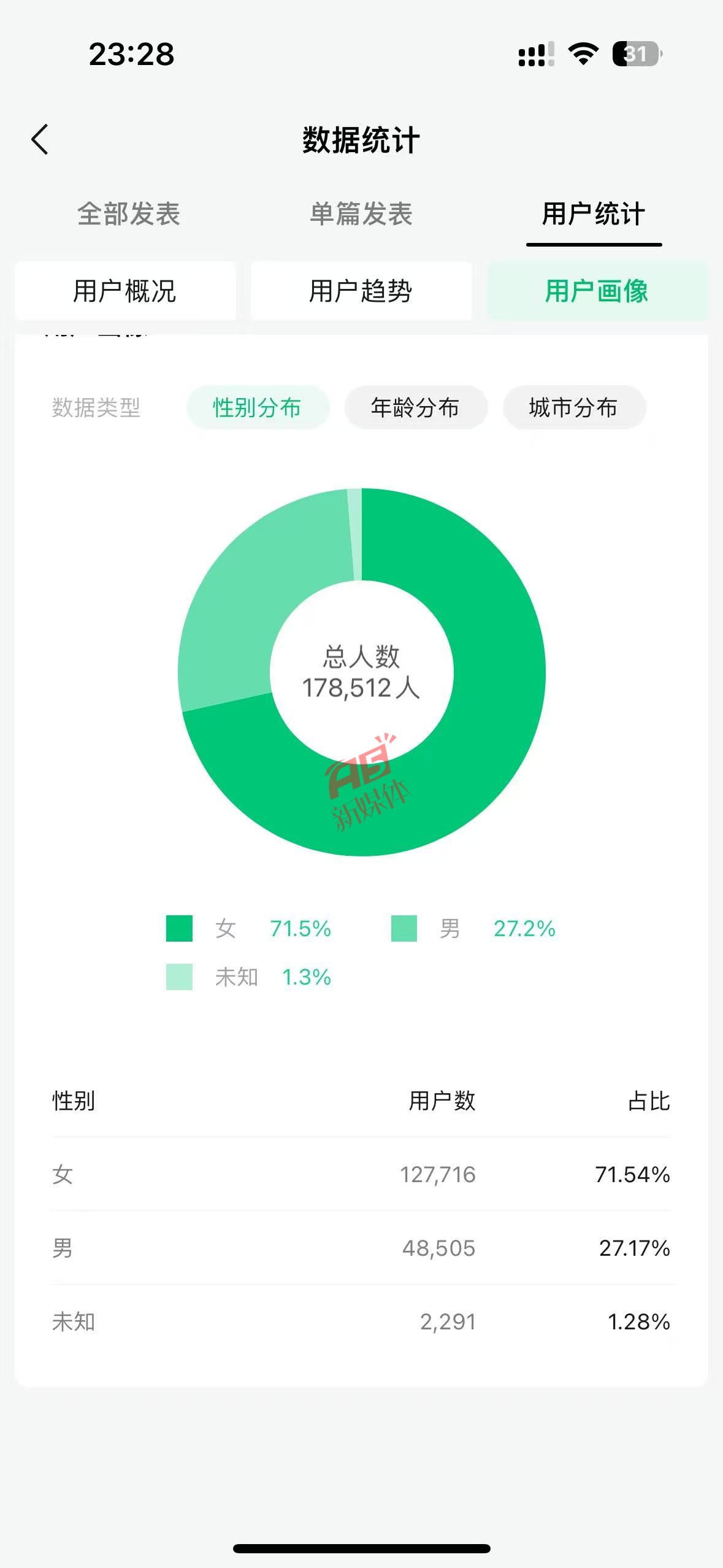Switch to the 单篇发表 tab
723x1568 pixels.
361,214
